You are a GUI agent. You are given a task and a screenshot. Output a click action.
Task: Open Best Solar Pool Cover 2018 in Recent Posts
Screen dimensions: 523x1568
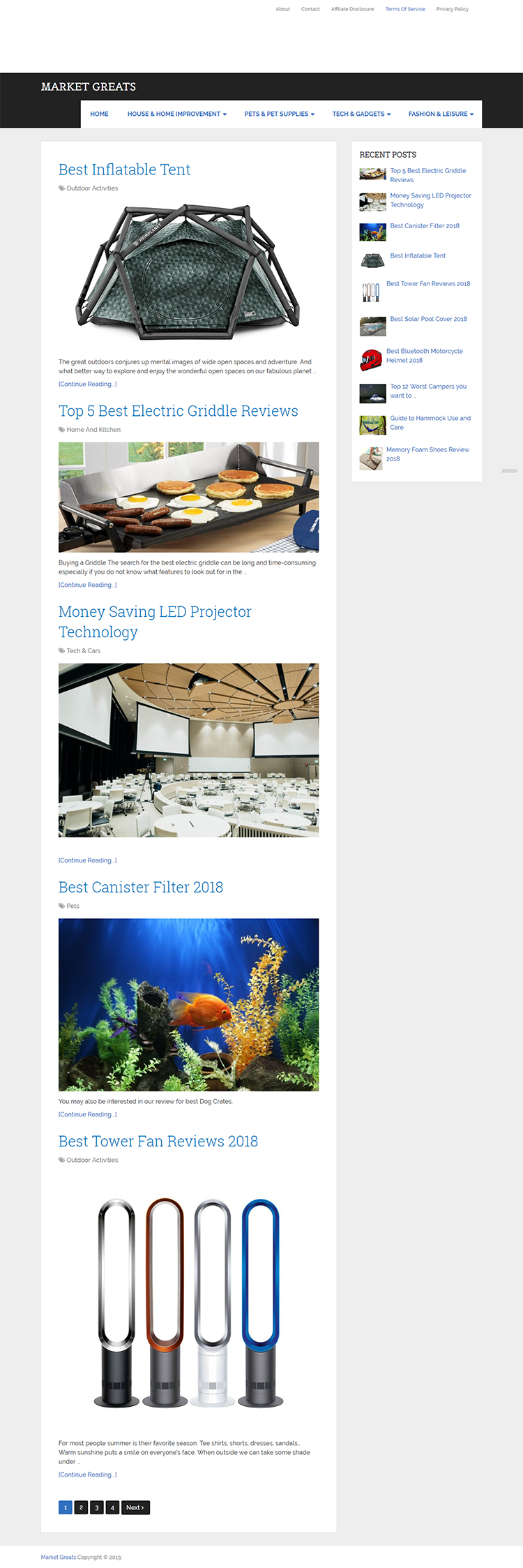[428, 319]
